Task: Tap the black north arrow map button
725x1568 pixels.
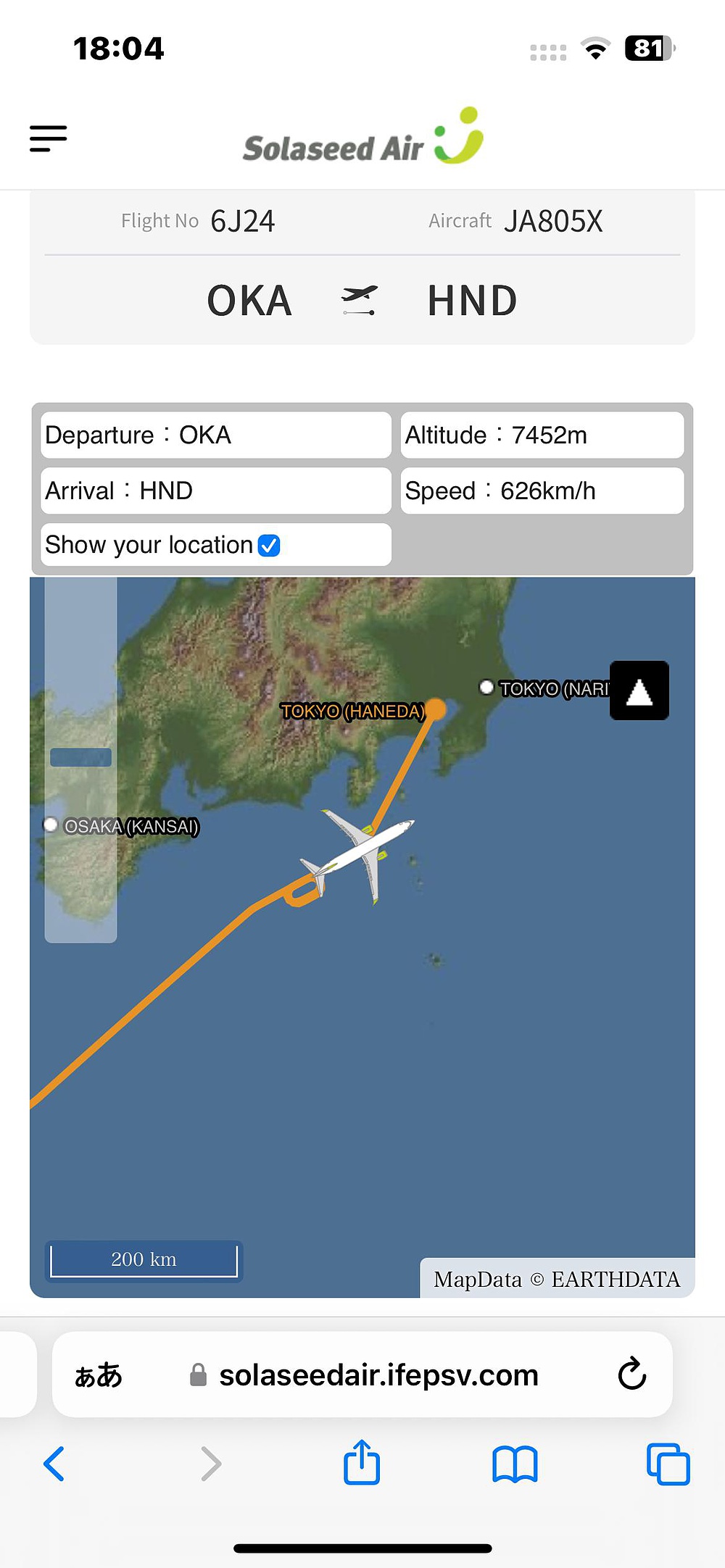Action: (639, 691)
